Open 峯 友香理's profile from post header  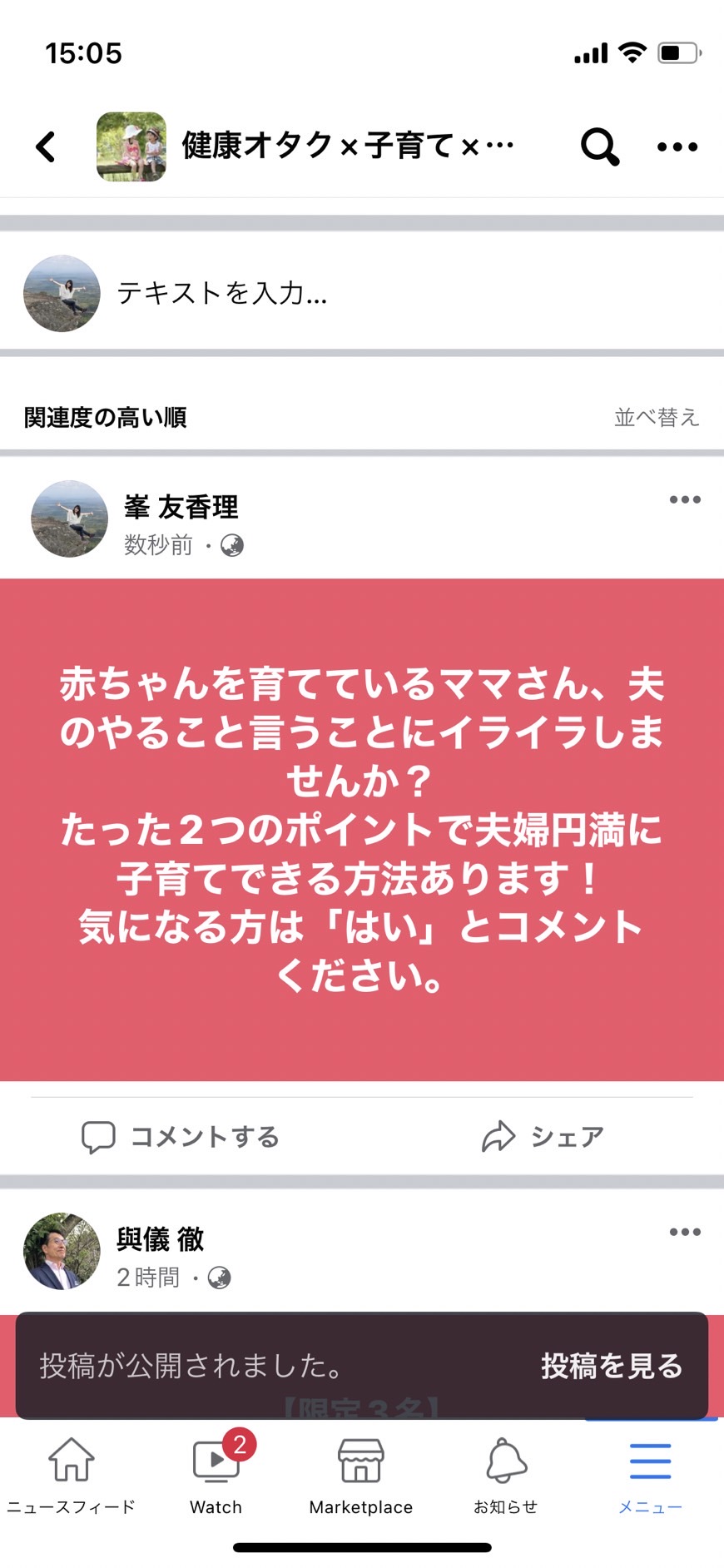pyautogui.click(x=181, y=507)
